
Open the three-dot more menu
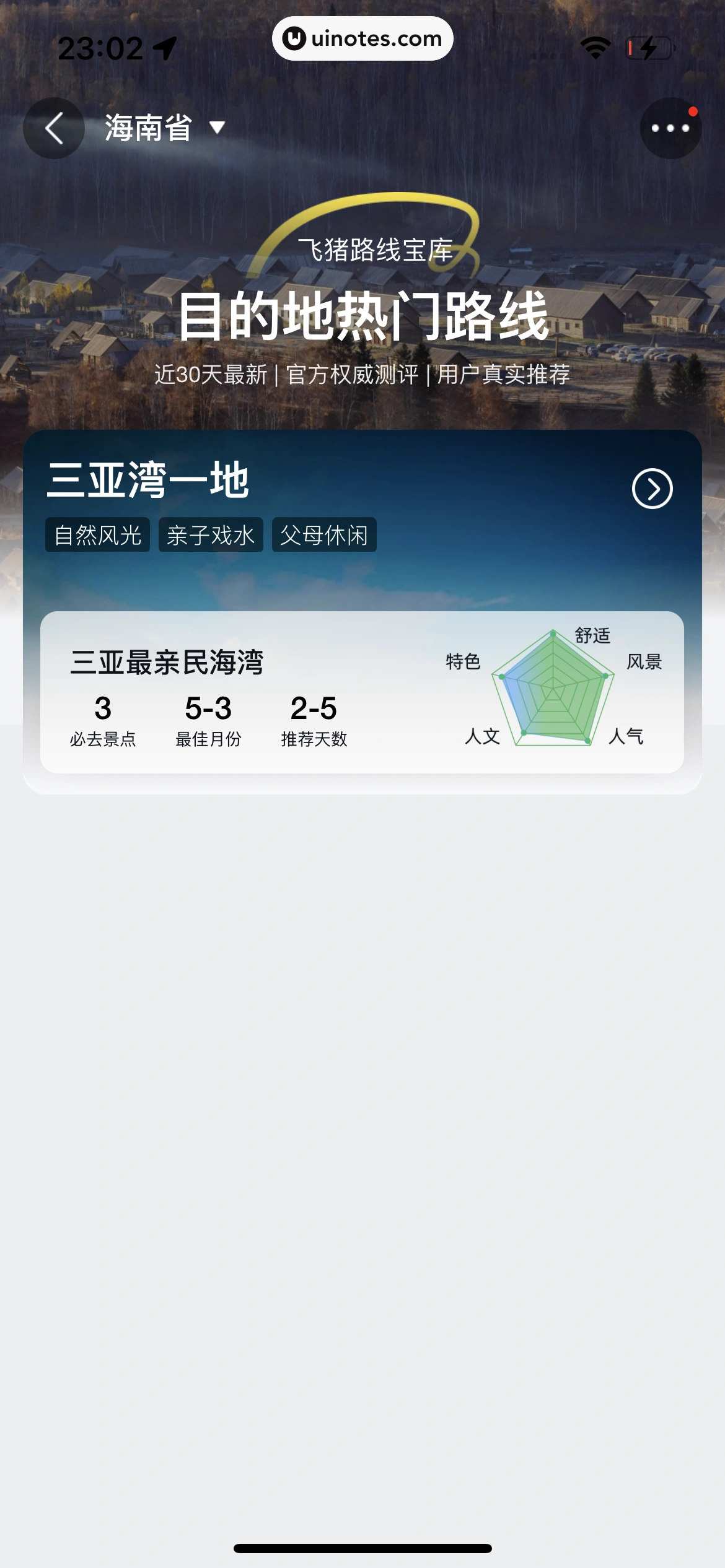pyautogui.click(x=670, y=128)
